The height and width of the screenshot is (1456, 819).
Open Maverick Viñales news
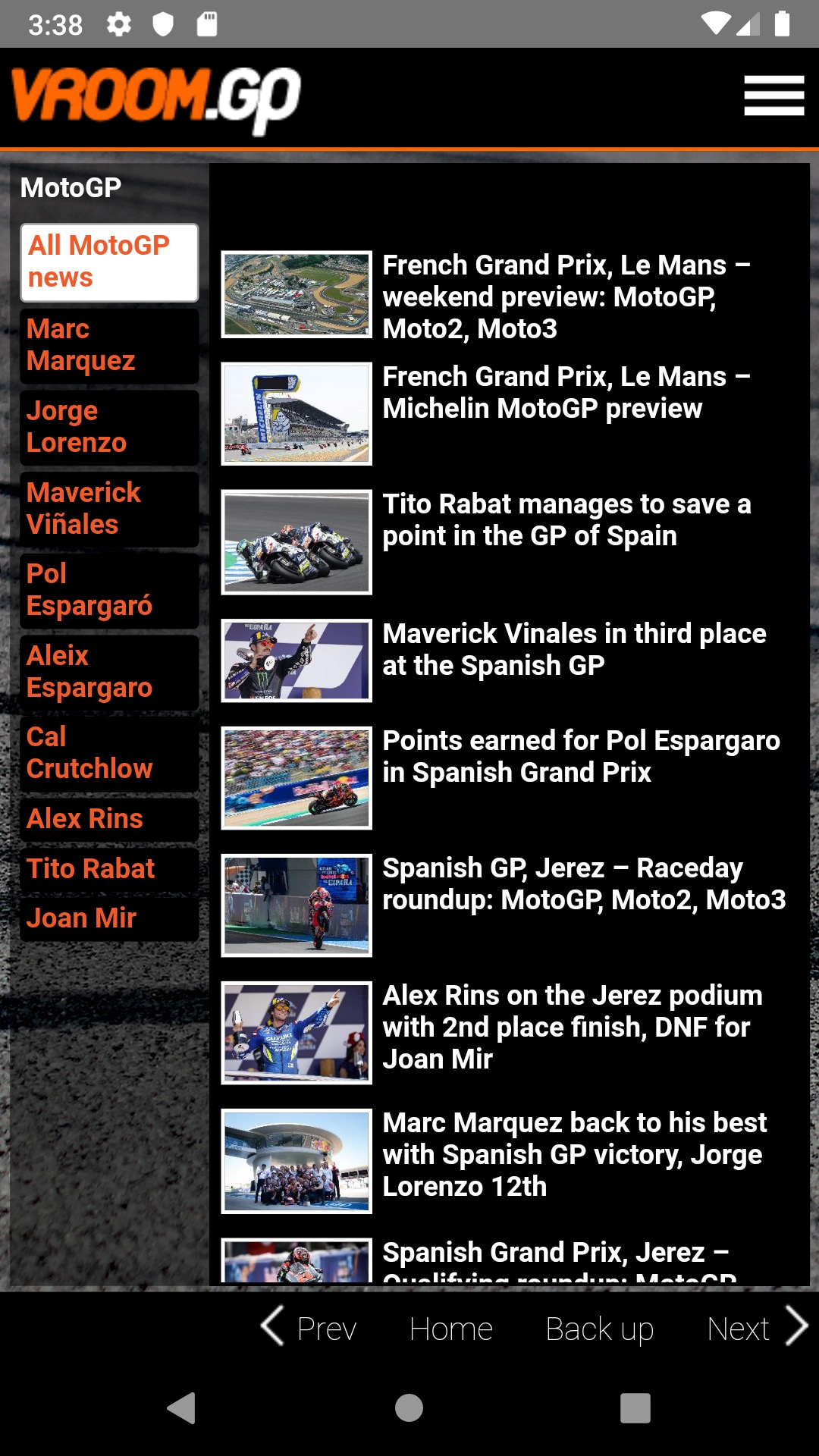pos(109,509)
